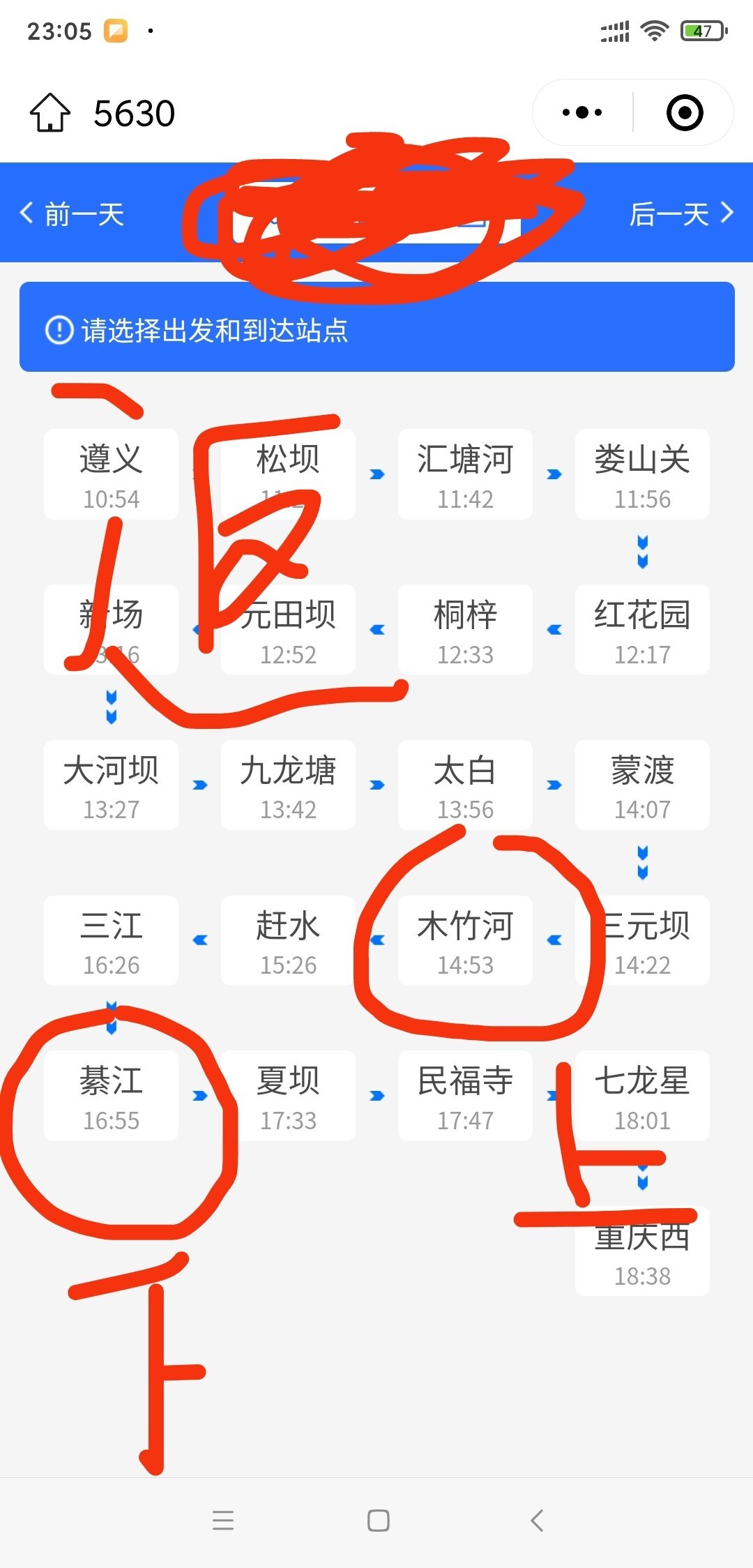Switch to the next day (后一天)
Screen dimensions: 753x1568
(x=680, y=213)
